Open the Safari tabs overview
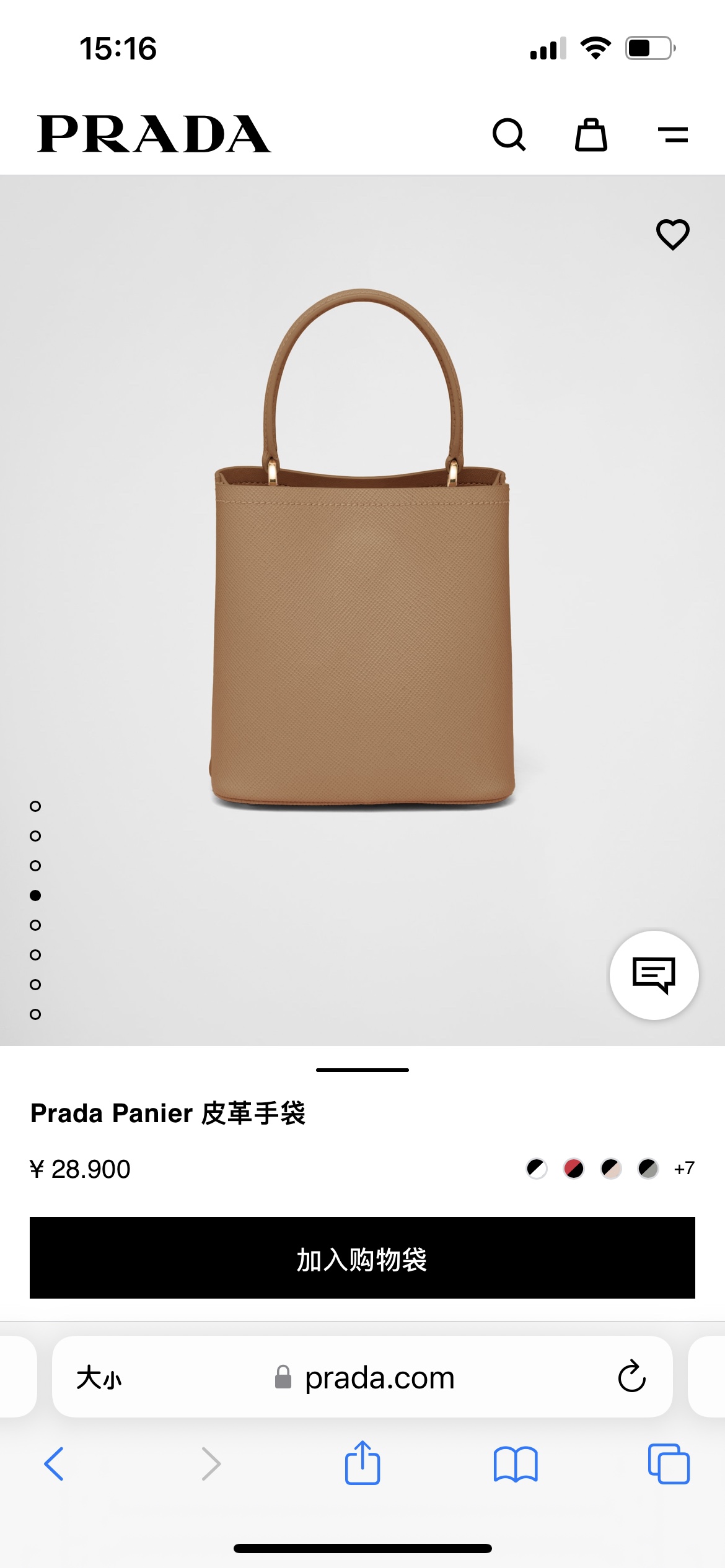The height and width of the screenshot is (1568, 725). (x=669, y=1464)
